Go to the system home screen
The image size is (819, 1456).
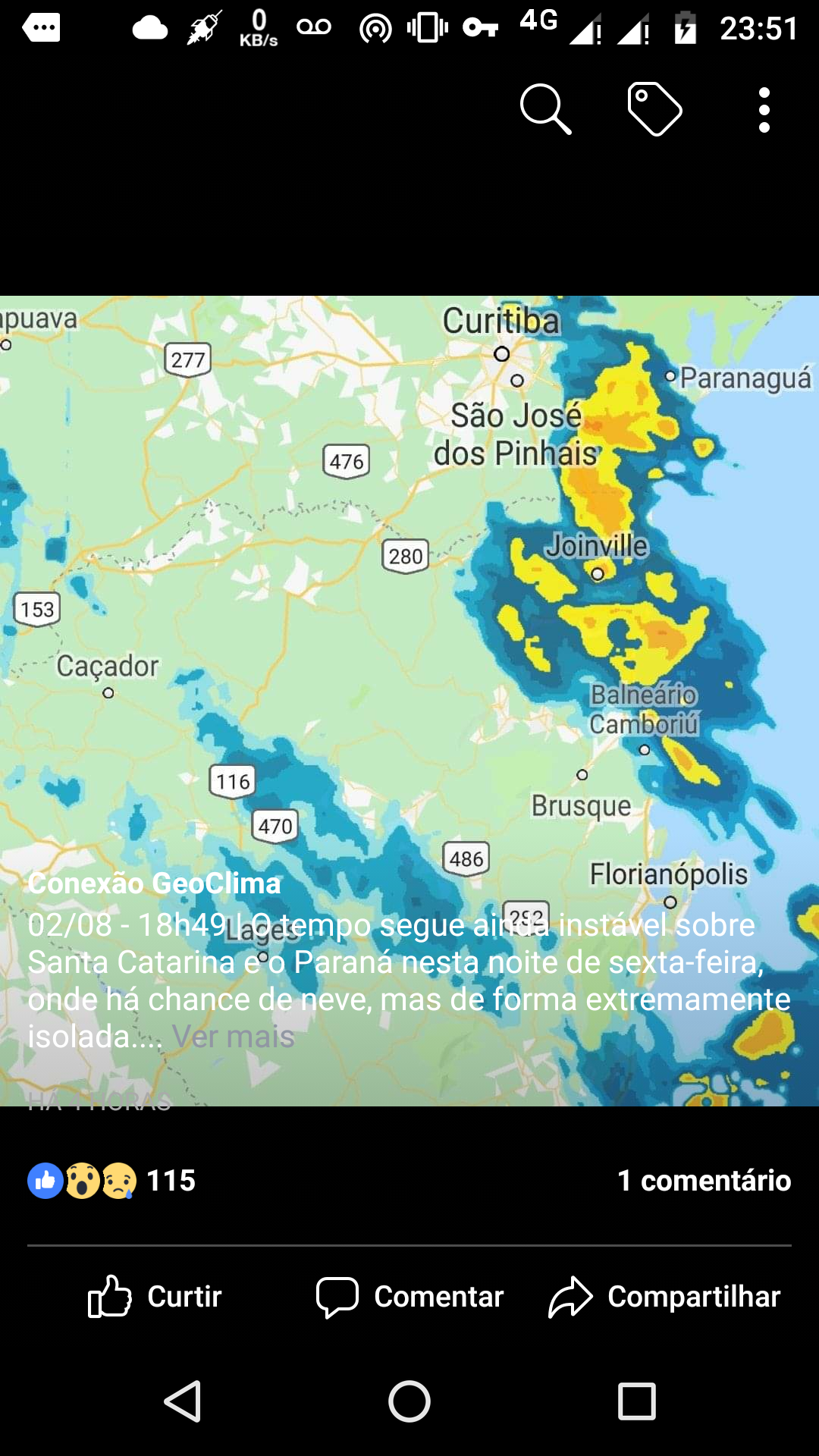(x=409, y=1401)
